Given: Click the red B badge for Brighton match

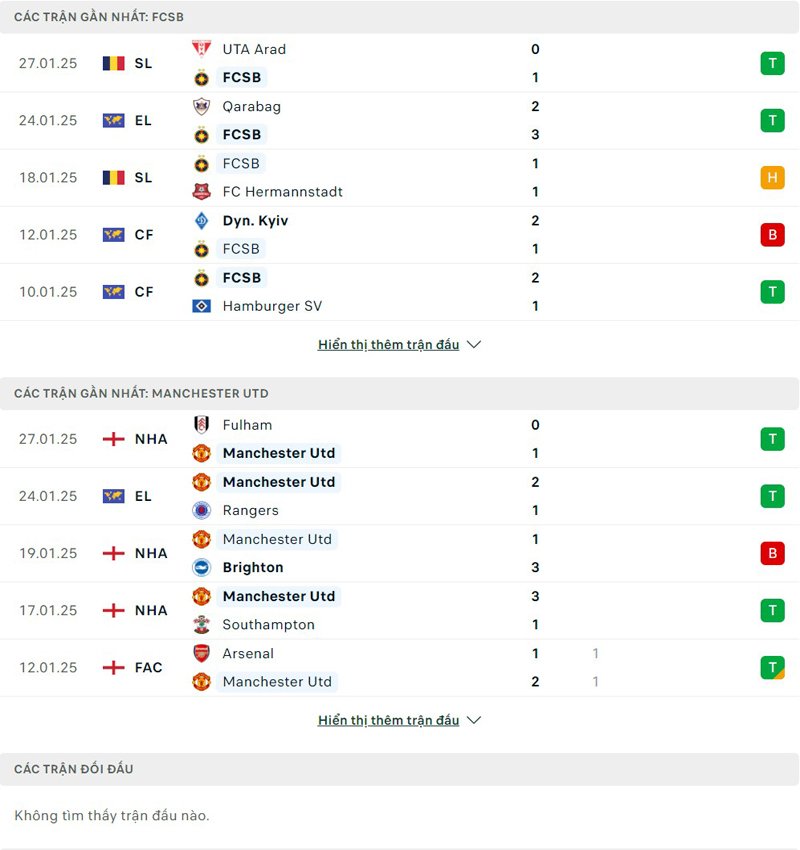Looking at the screenshot, I should (772, 553).
